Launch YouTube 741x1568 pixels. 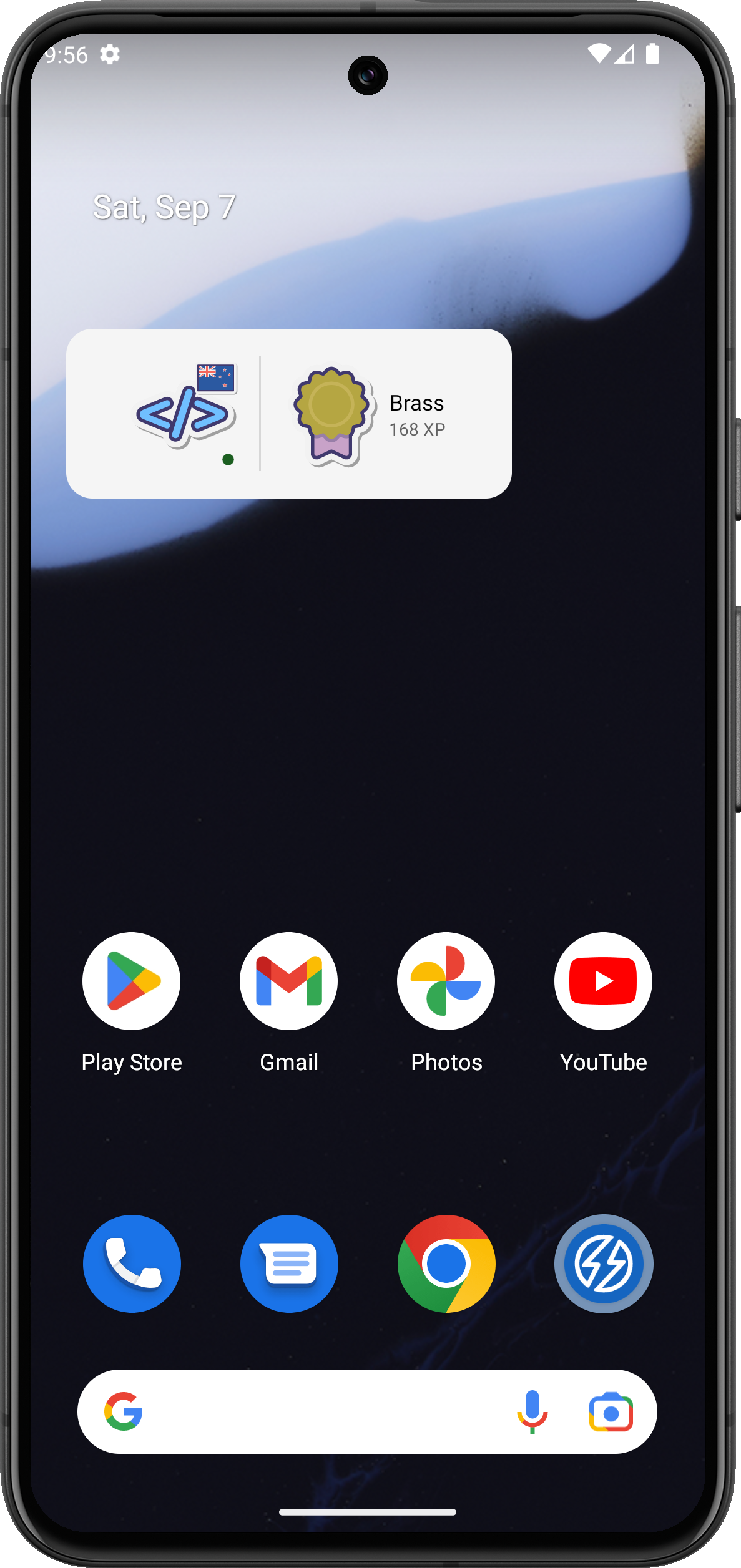[603, 981]
